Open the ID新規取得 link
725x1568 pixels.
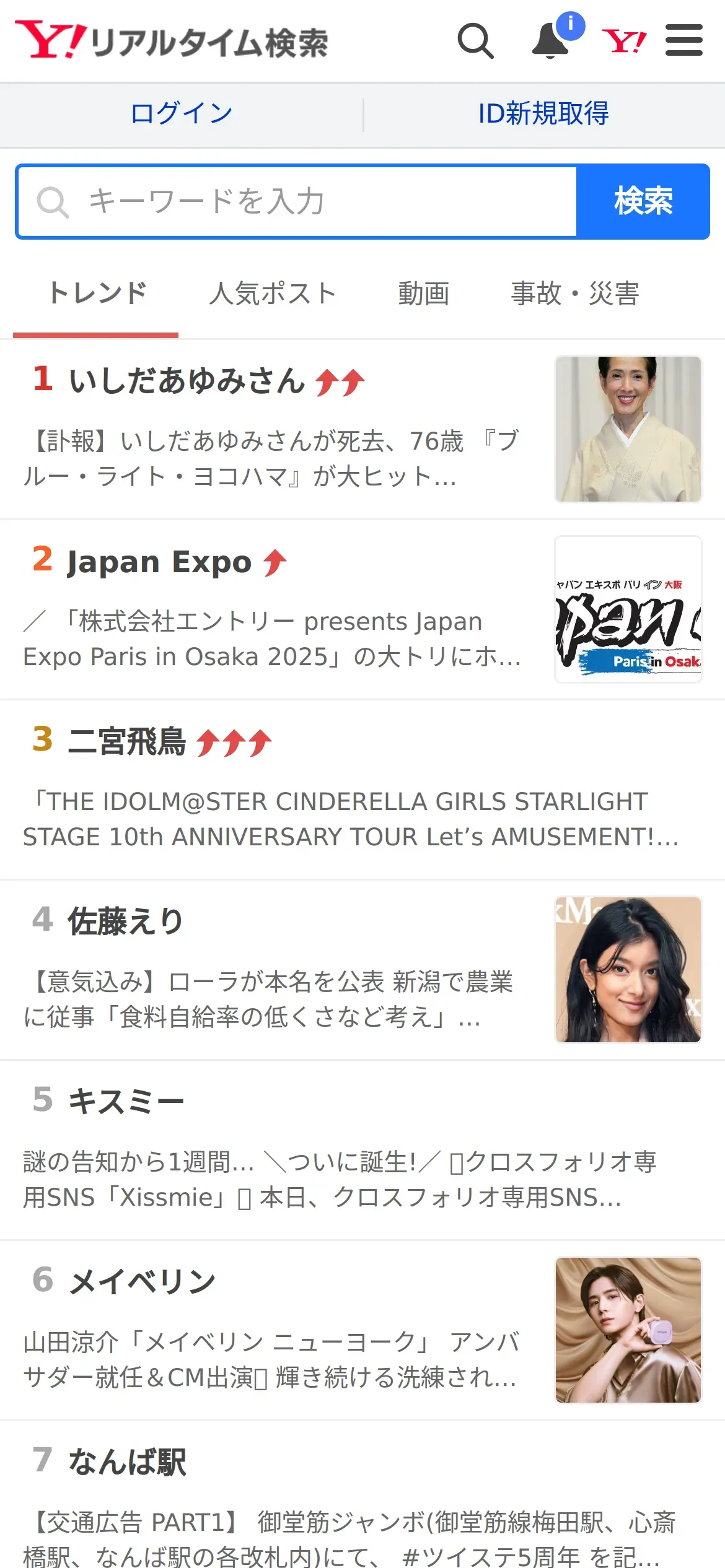tap(543, 114)
